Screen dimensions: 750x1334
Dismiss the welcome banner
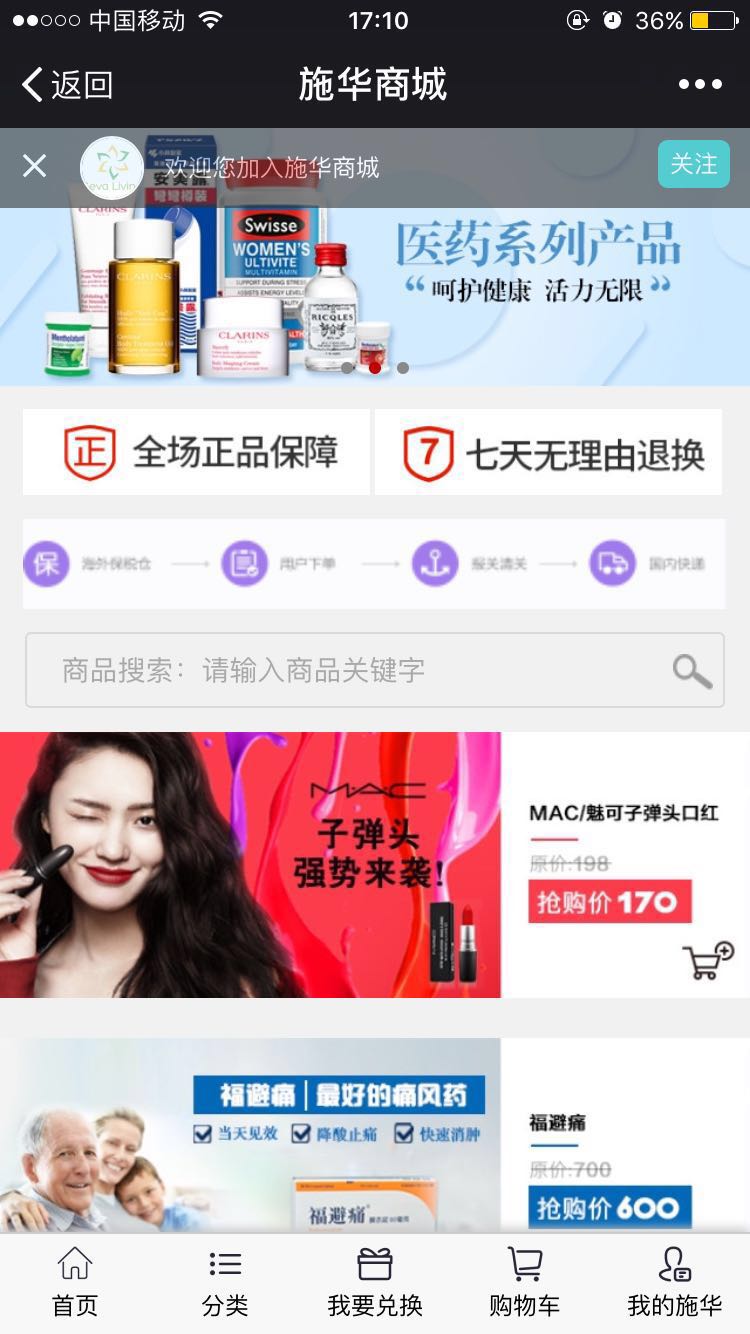tap(35, 166)
